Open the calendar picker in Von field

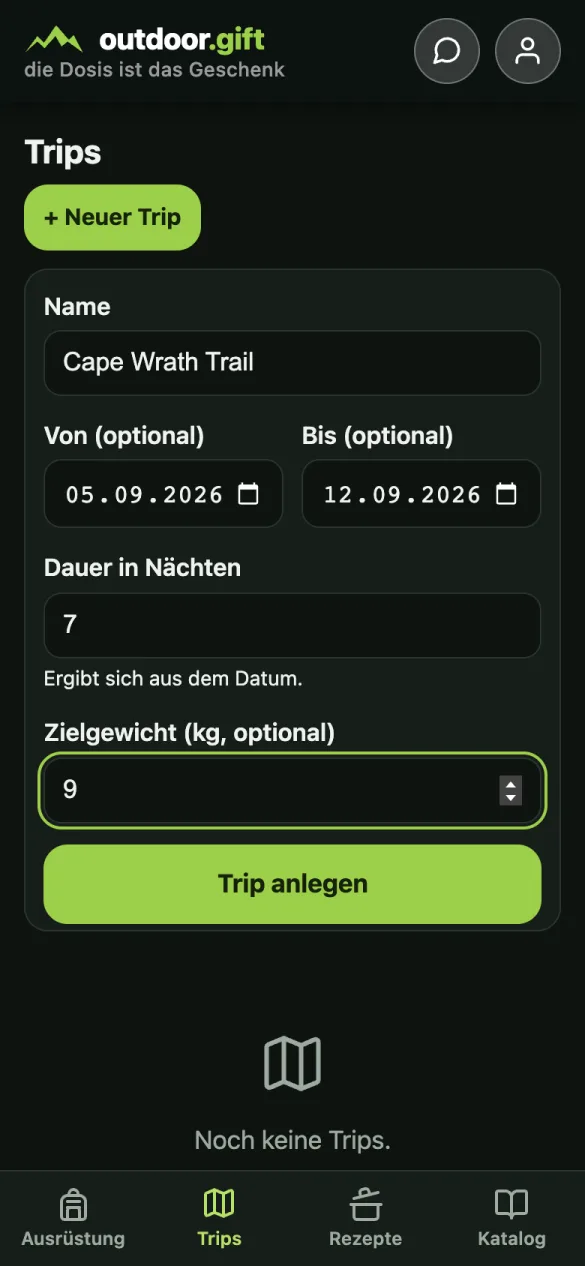[248, 494]
